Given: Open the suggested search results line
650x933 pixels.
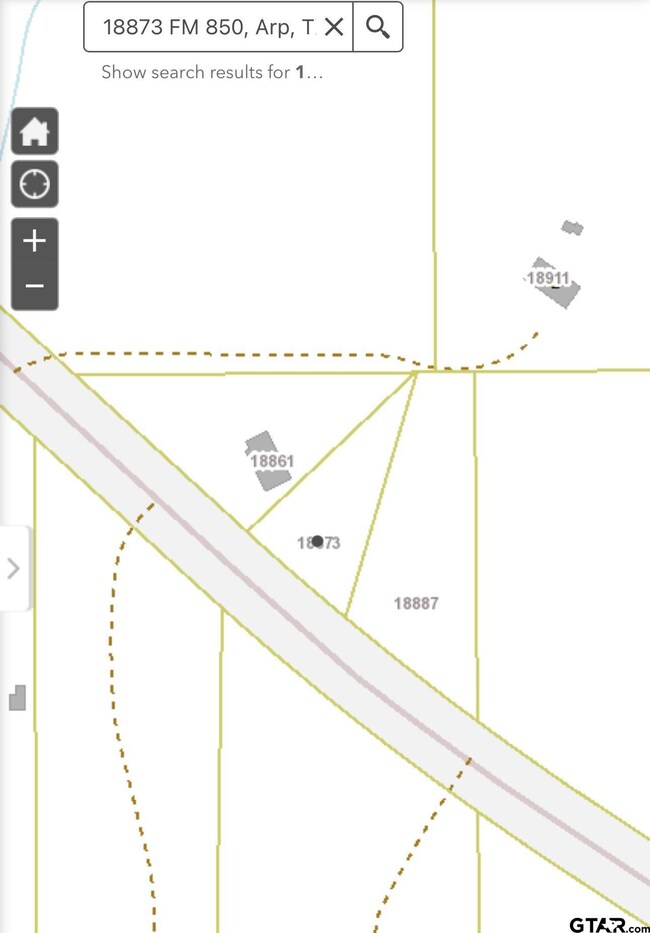Looking at the screenshot, I should coord(212,72).
